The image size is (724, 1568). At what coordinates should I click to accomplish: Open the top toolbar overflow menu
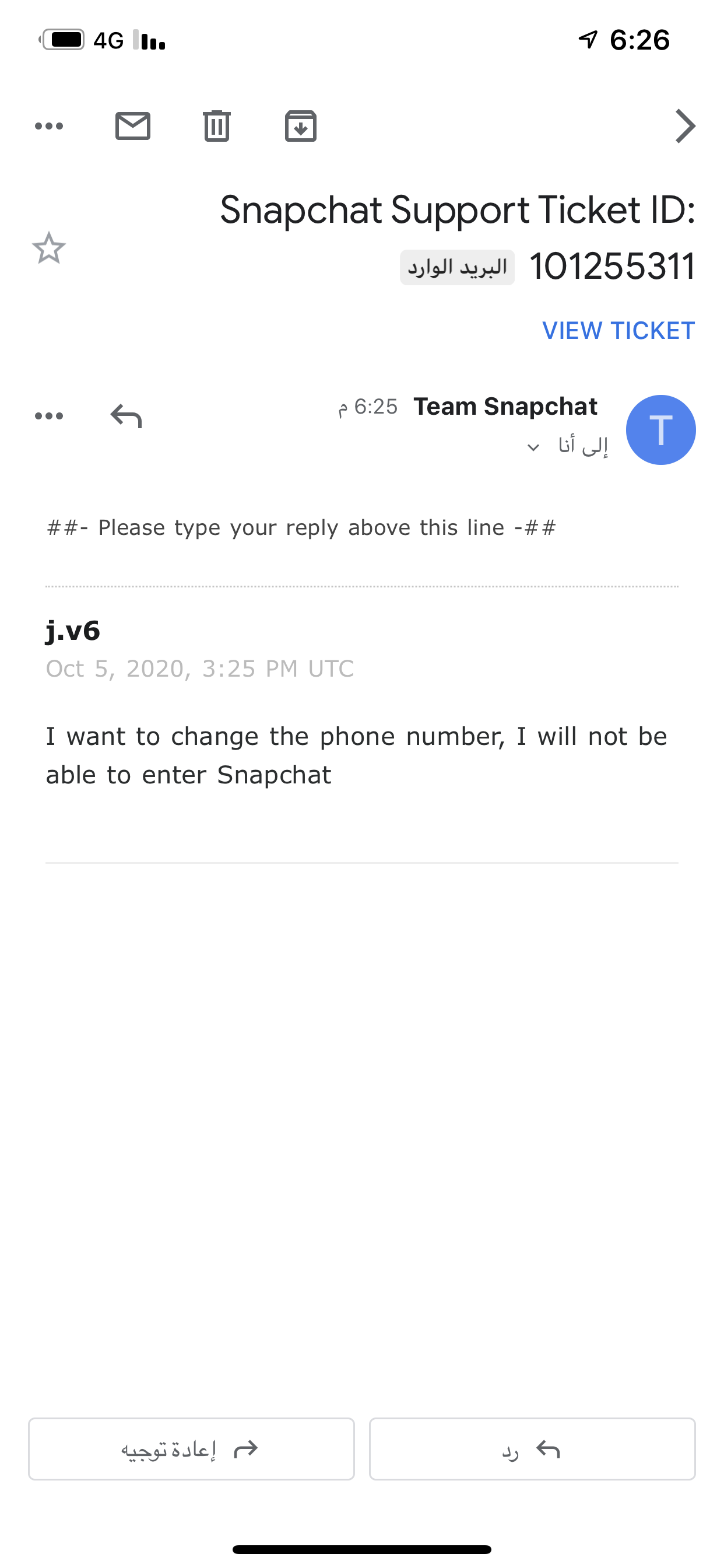(x=50, y=127)
